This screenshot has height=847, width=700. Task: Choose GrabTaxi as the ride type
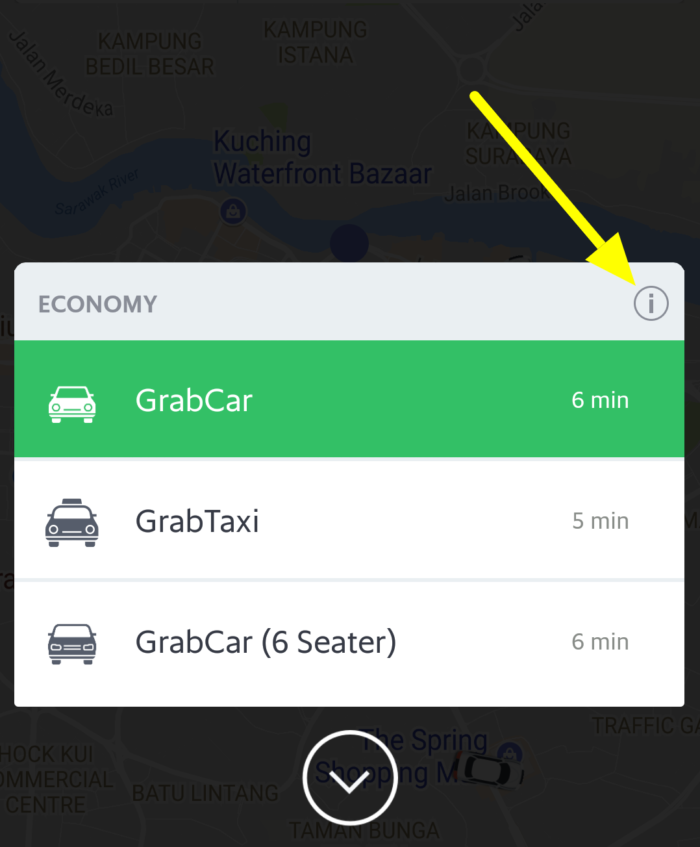[349, 520]
